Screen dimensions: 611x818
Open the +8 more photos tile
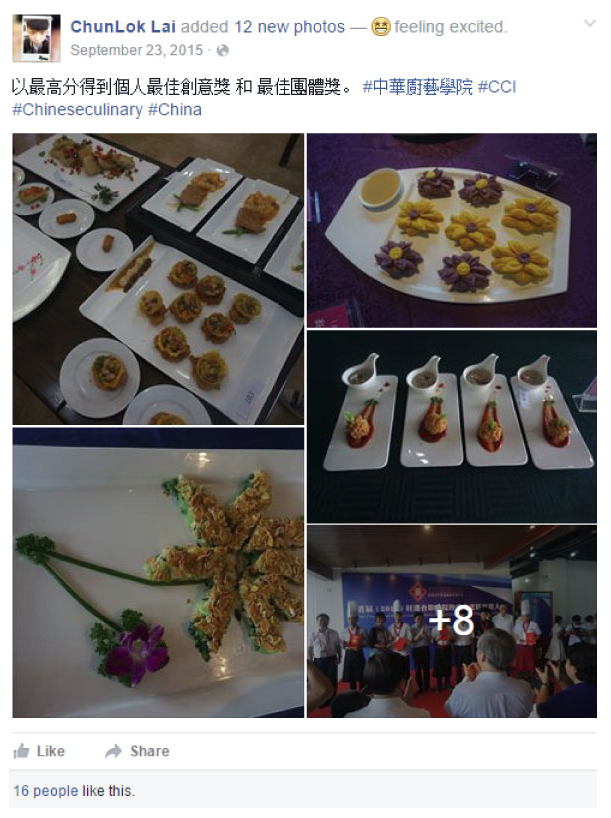pos(451,621)
